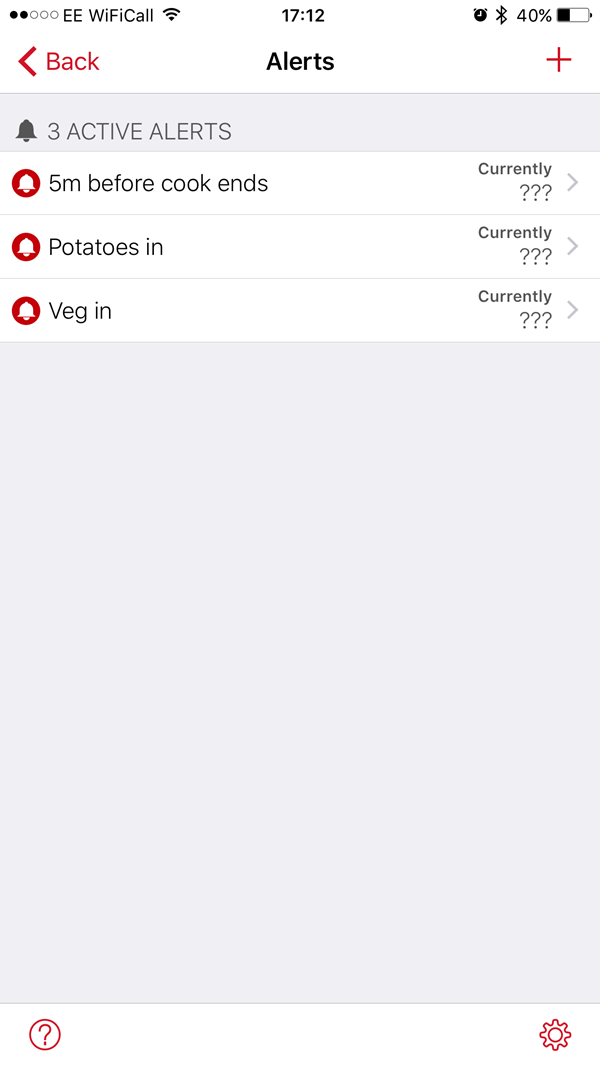Open the '5m before cook ends' alert
Image resolution: width=600 pixels, height=1067 pixels.
(300, 183)
